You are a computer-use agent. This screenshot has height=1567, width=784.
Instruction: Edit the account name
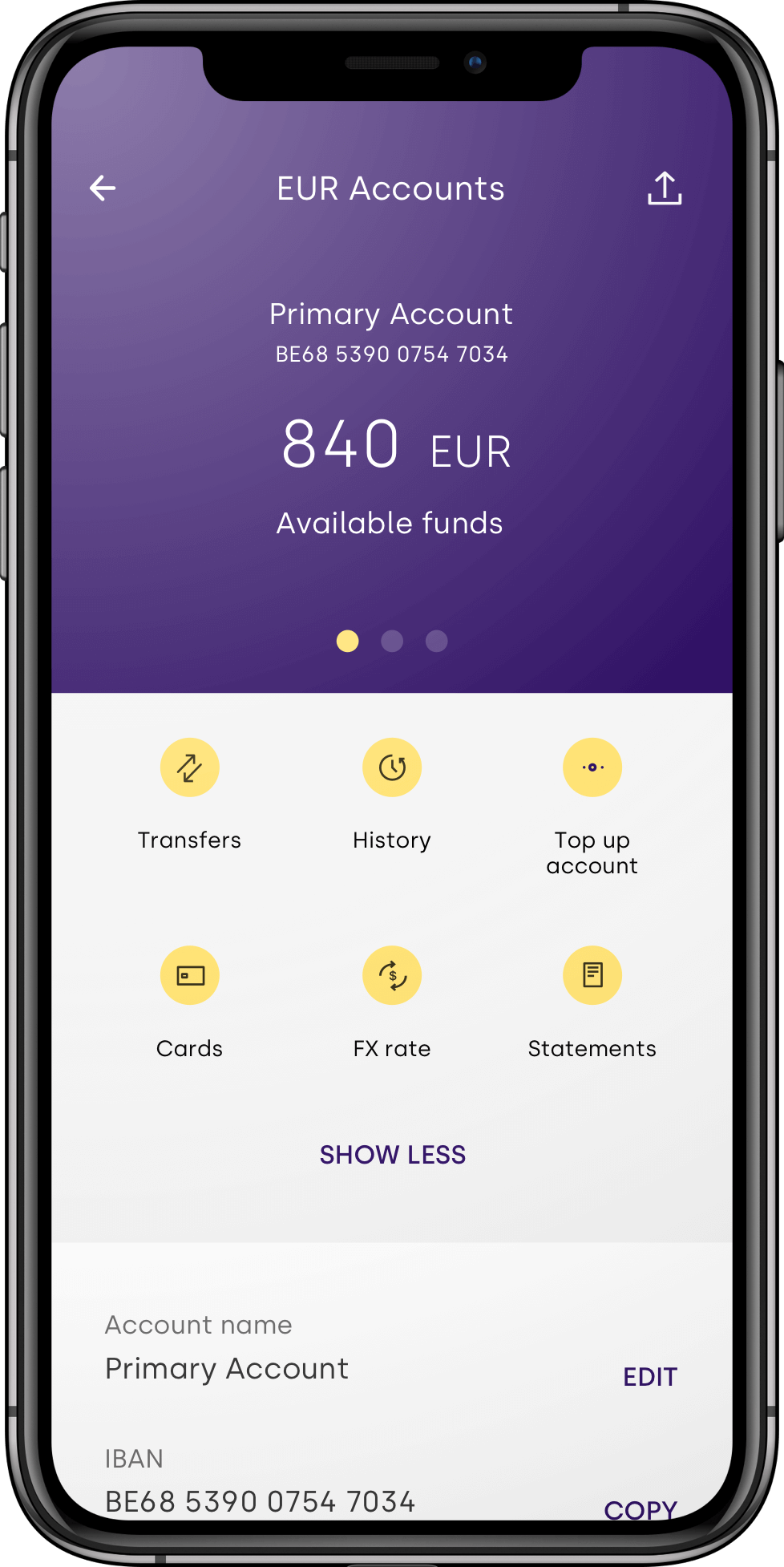(650, 1377)
